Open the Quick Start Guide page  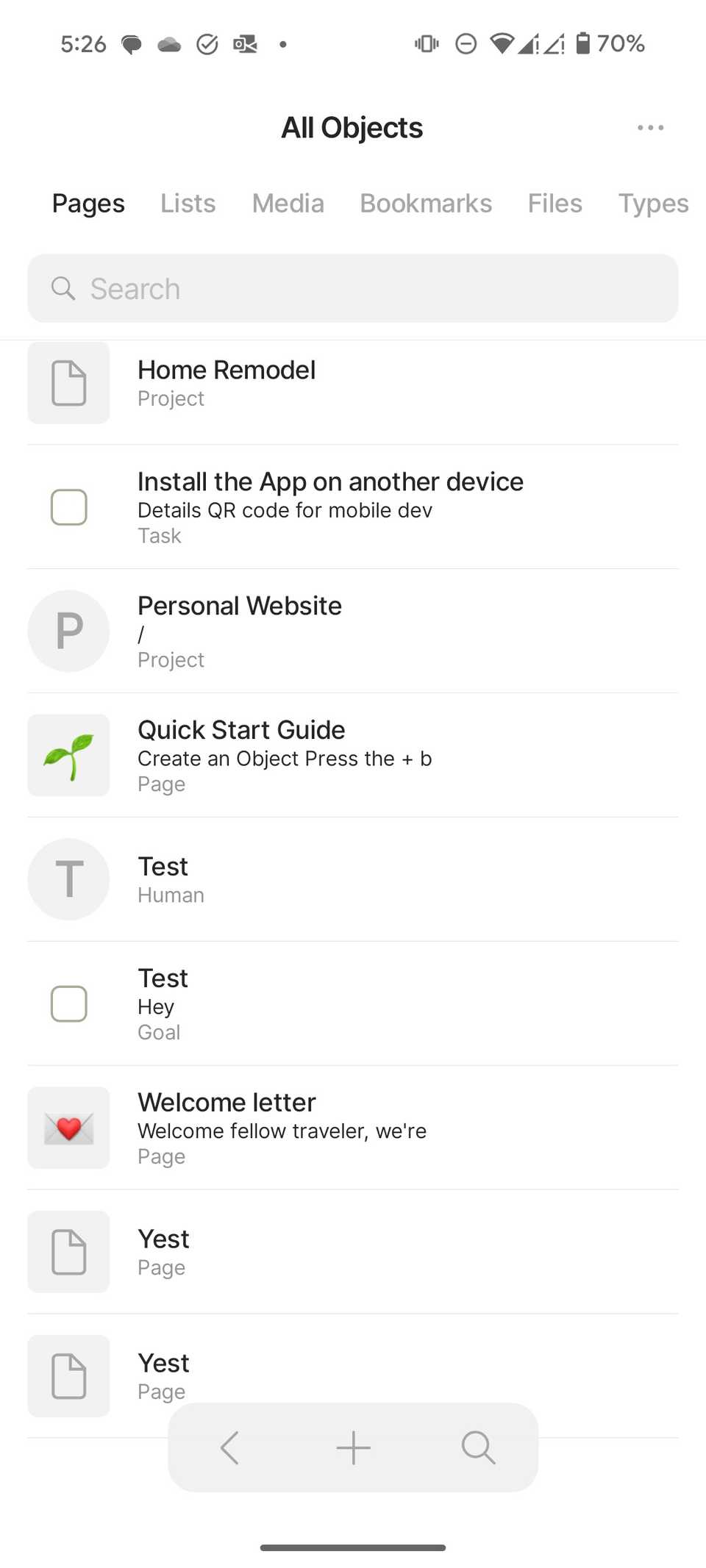240,729
